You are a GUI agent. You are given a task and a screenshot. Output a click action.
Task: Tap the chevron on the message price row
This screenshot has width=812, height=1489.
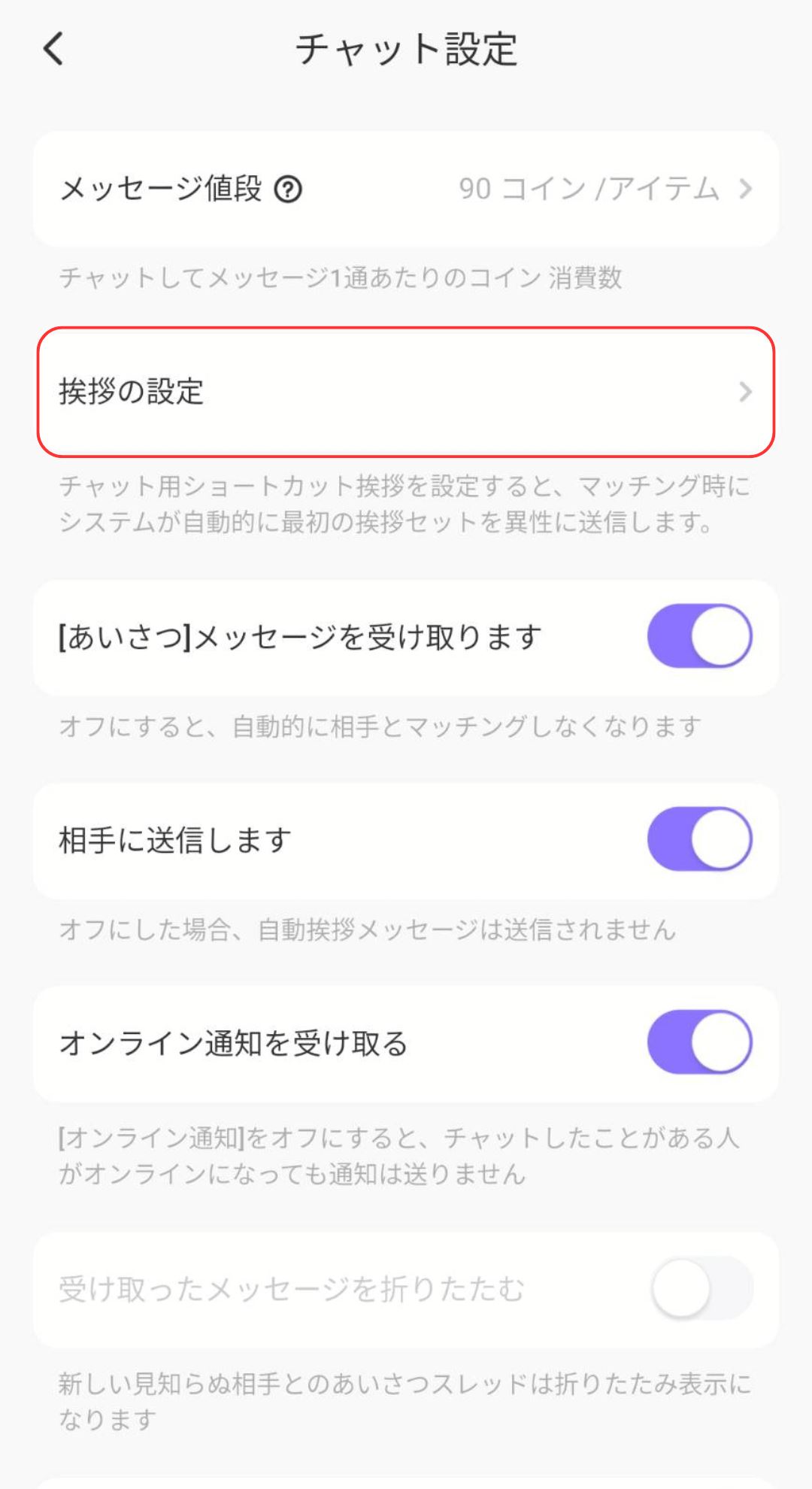pyautogui.click(x=746, y=189)
